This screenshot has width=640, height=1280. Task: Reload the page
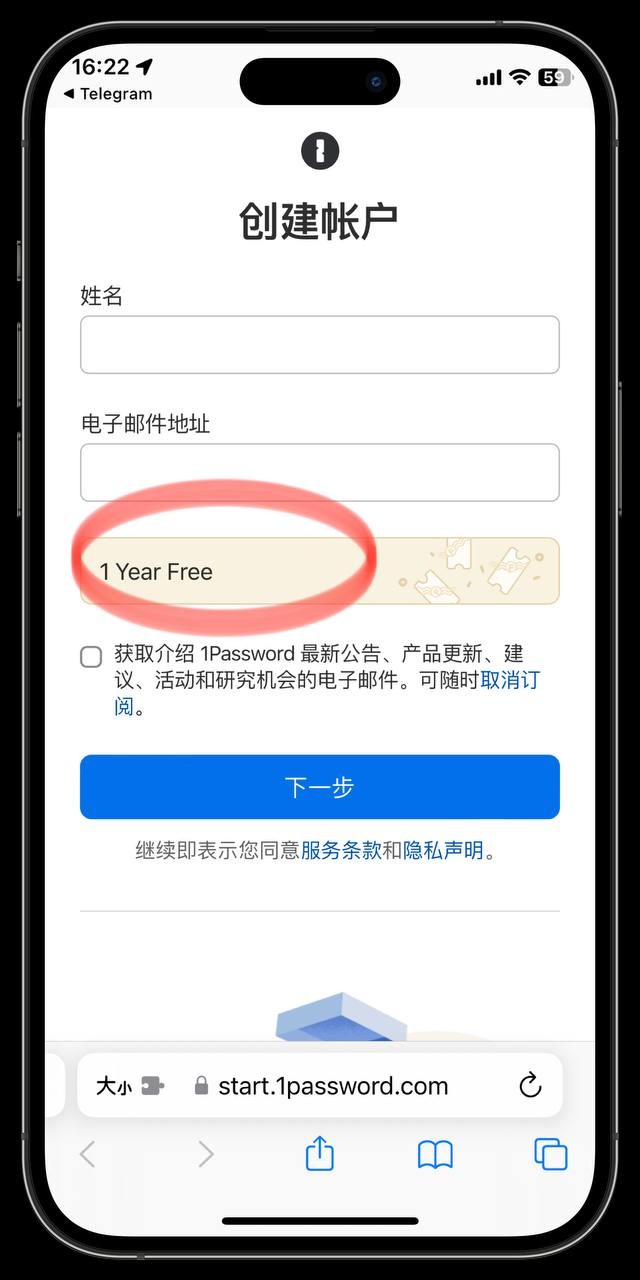tap(530, 1086)
